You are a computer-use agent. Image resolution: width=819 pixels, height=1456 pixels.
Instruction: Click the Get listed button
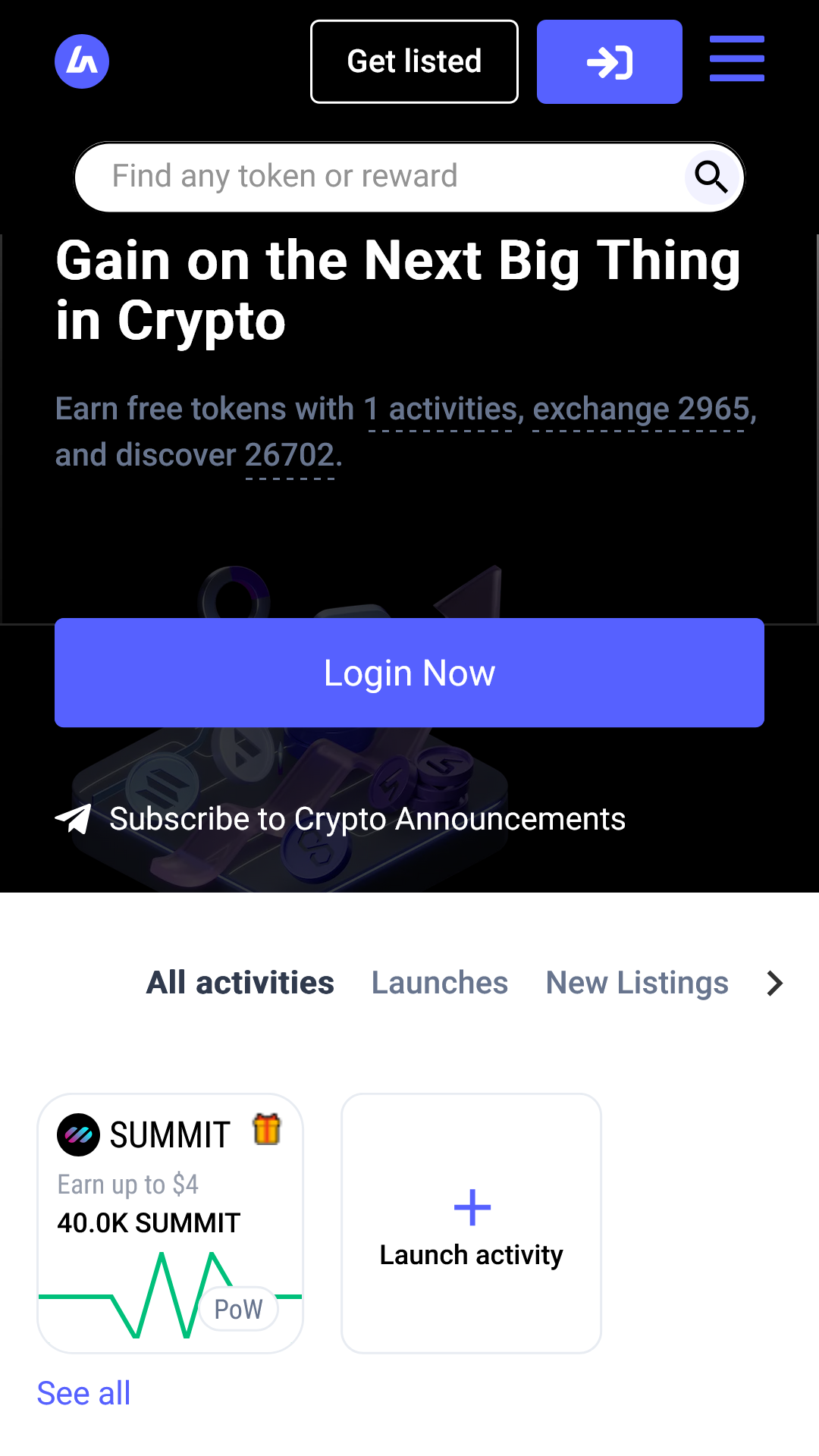coord(414,61)
